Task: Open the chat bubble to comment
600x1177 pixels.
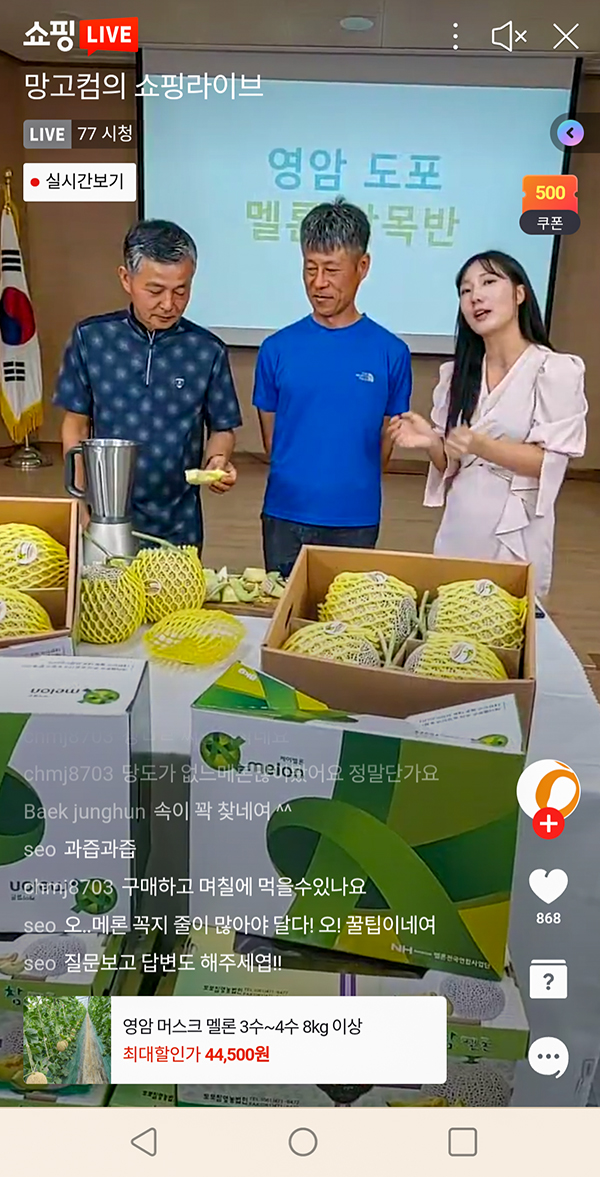Action: pyautogui.click(x=548, y=1057)
